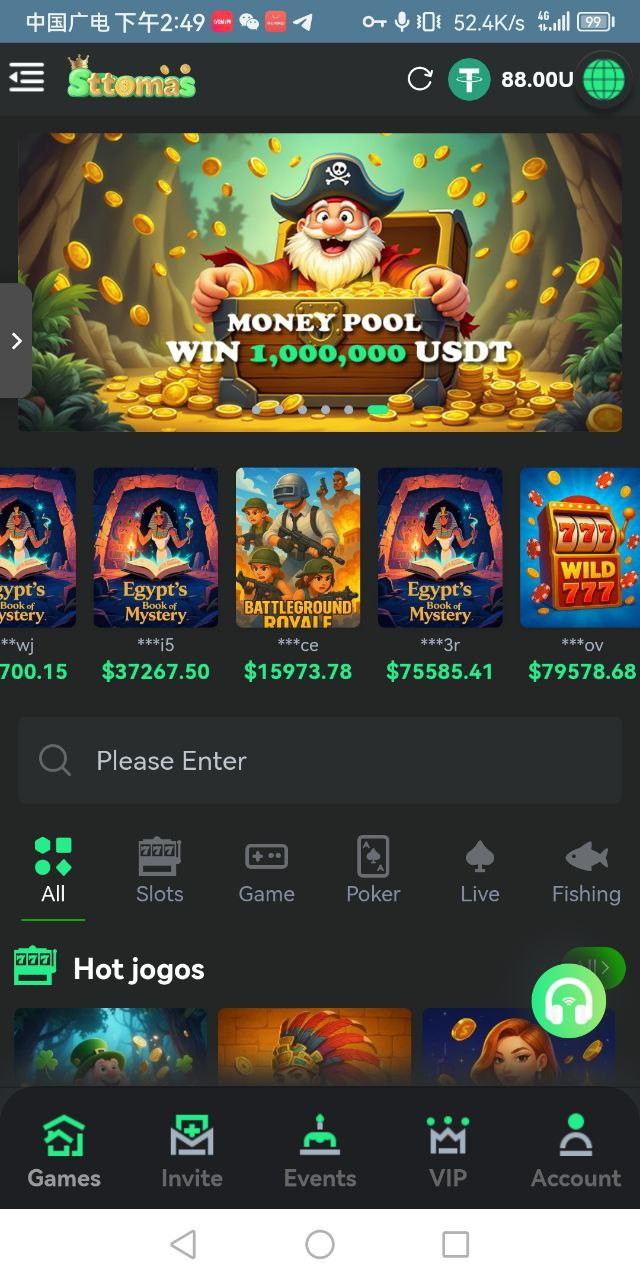The width and height of the screenshot is (640, 1280).
Task: Open customer support headset button
Action: [x=569, y=1000]
